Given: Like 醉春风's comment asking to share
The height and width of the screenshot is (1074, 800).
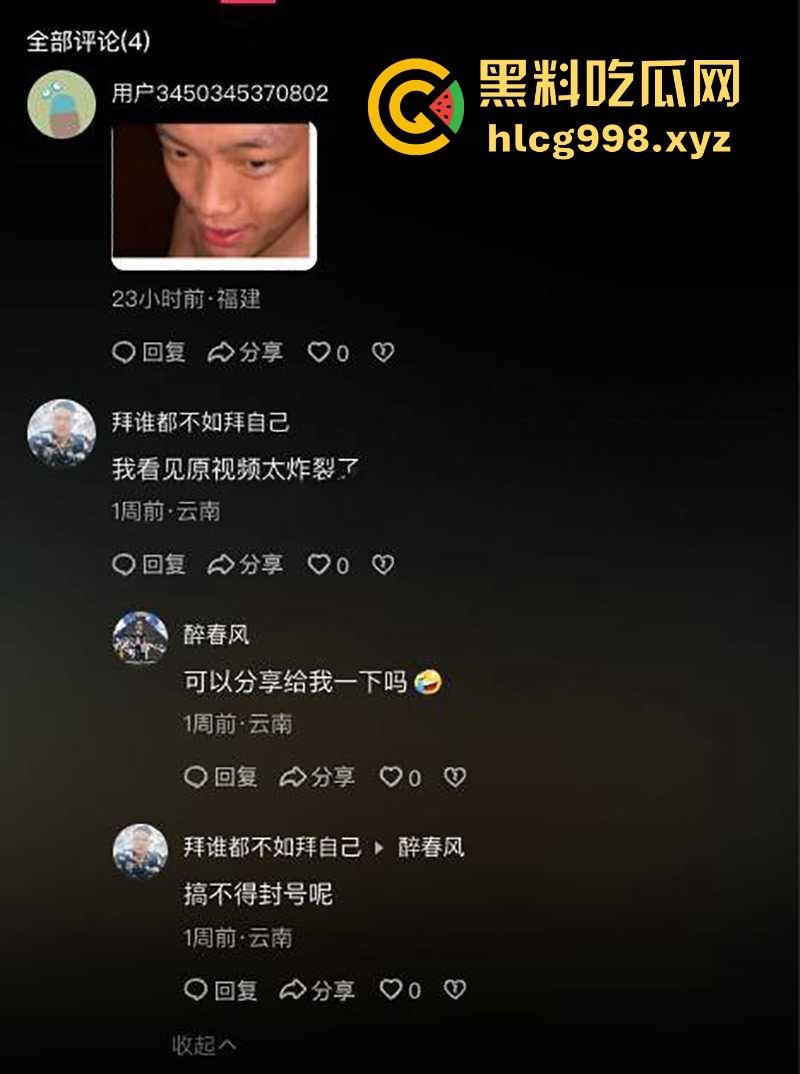Looking at the screenshot, I should 393,777.
